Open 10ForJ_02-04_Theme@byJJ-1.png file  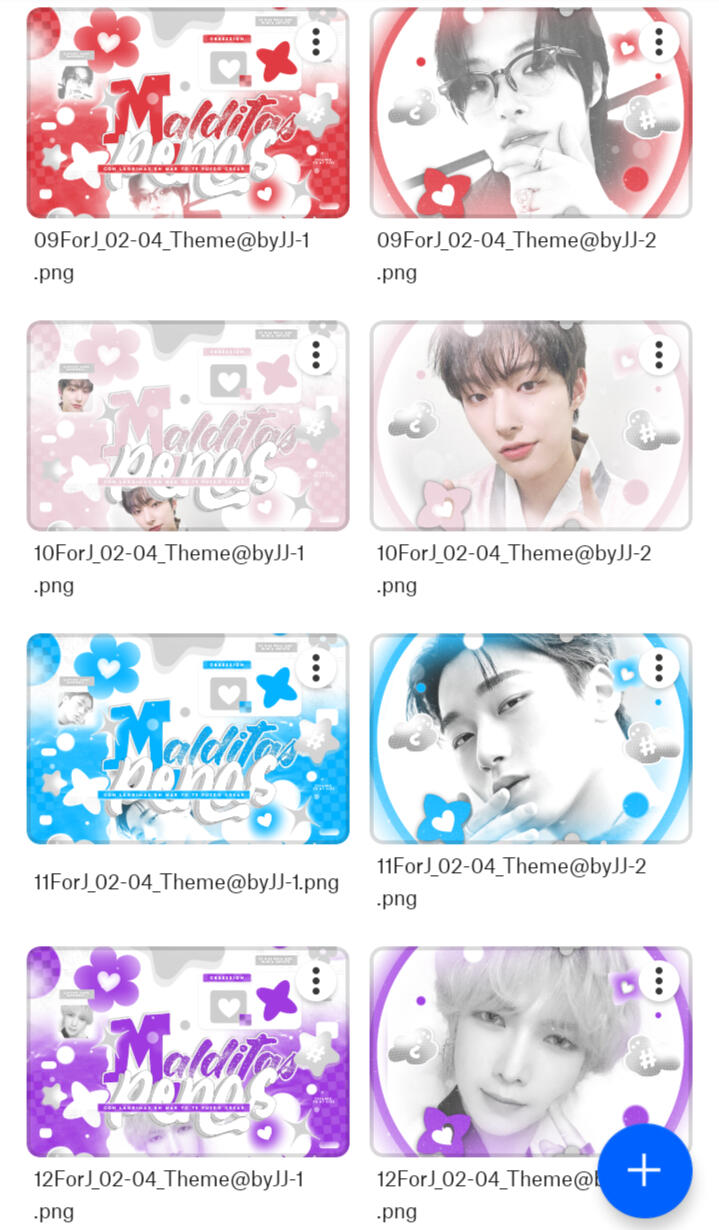click(187, 426)
